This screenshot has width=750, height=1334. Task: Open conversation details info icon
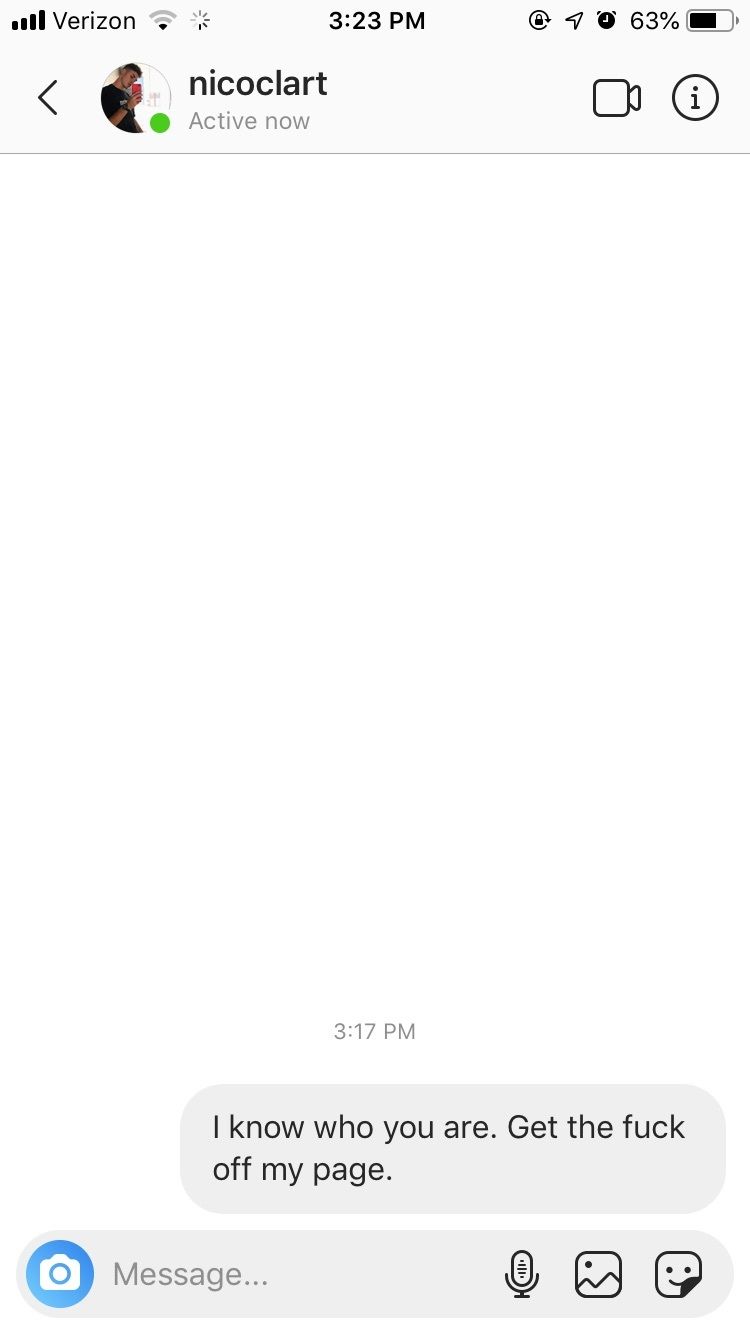coord(695,98)
